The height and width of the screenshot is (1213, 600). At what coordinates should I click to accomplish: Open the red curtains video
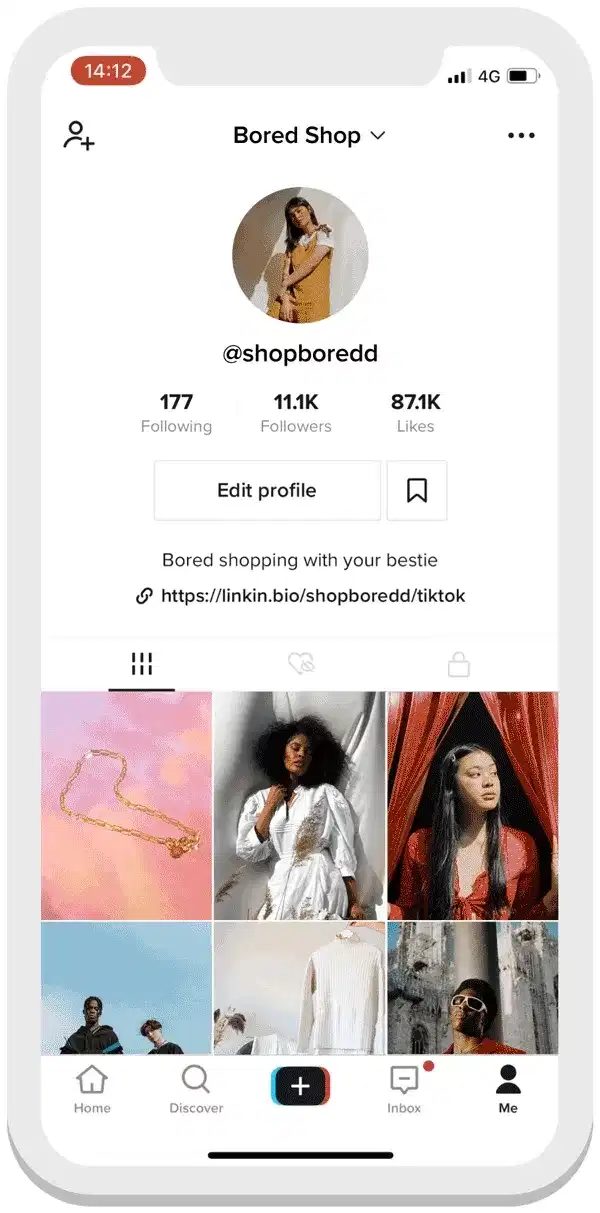point(473,805)
